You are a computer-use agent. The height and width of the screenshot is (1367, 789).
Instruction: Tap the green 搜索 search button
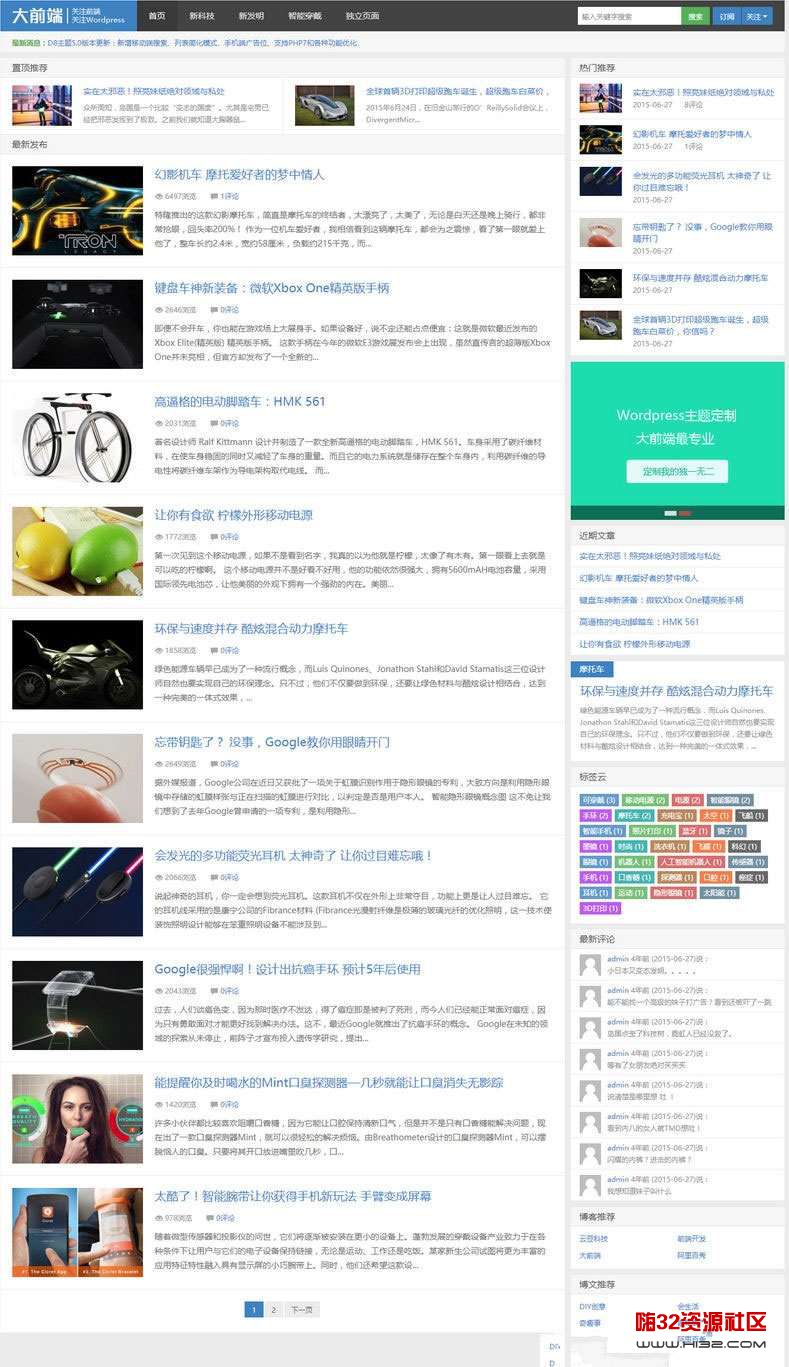pos(695,16)
